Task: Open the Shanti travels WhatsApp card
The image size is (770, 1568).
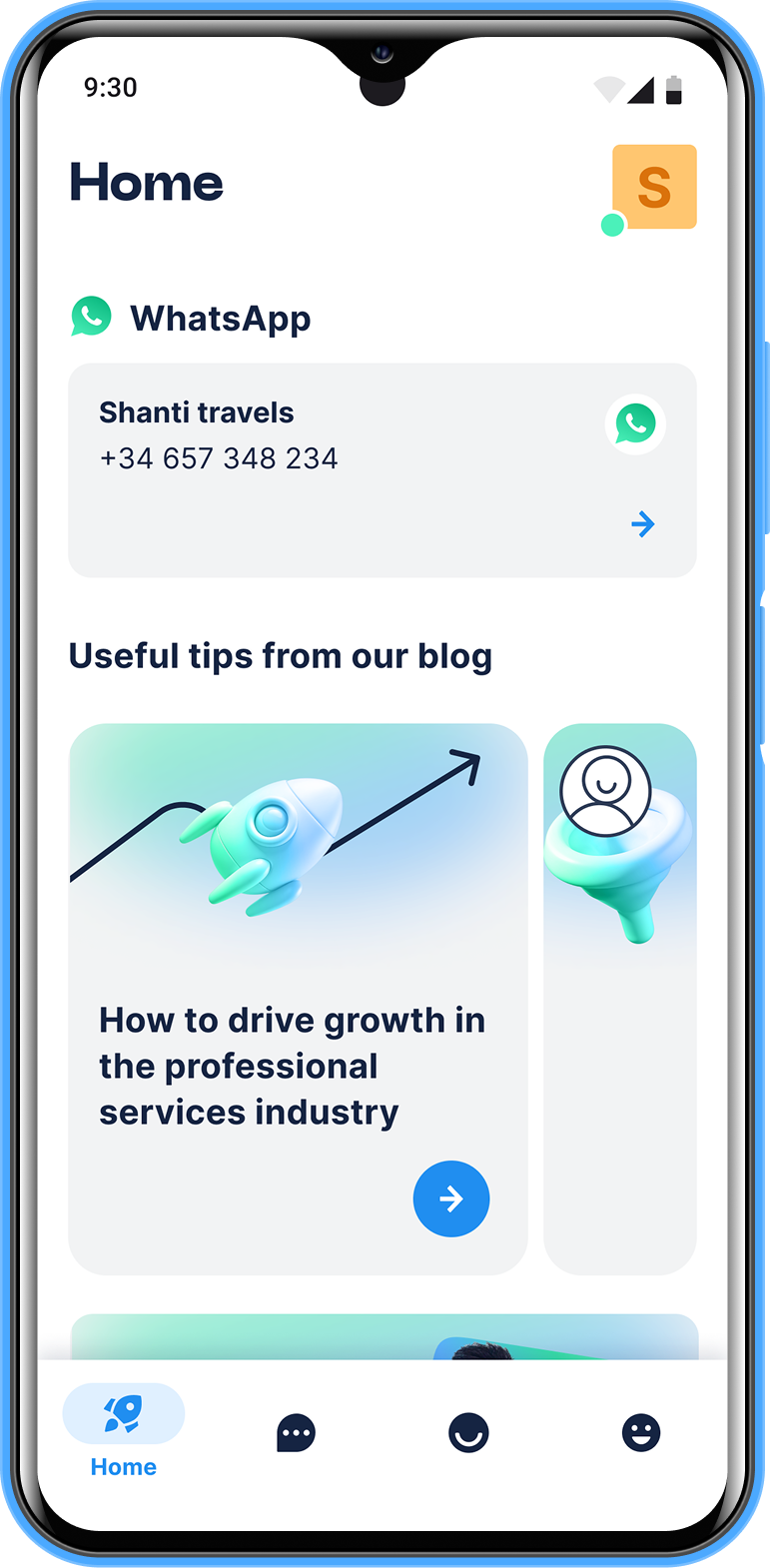Action: tap(382, 469)
